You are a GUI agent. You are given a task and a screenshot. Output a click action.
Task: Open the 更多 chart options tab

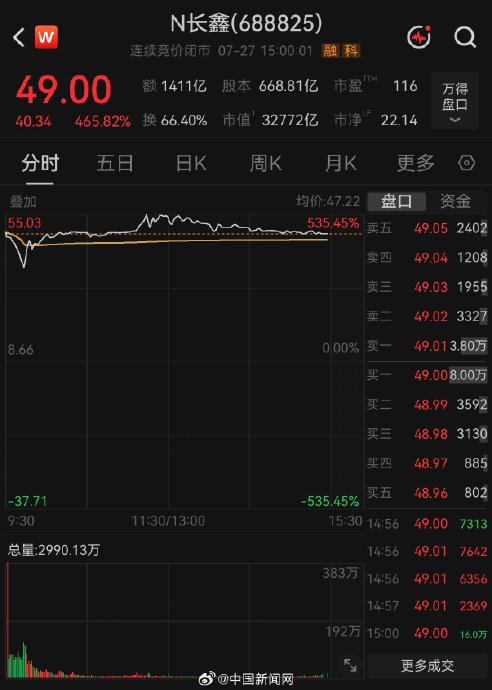click(x=415, y=163)
